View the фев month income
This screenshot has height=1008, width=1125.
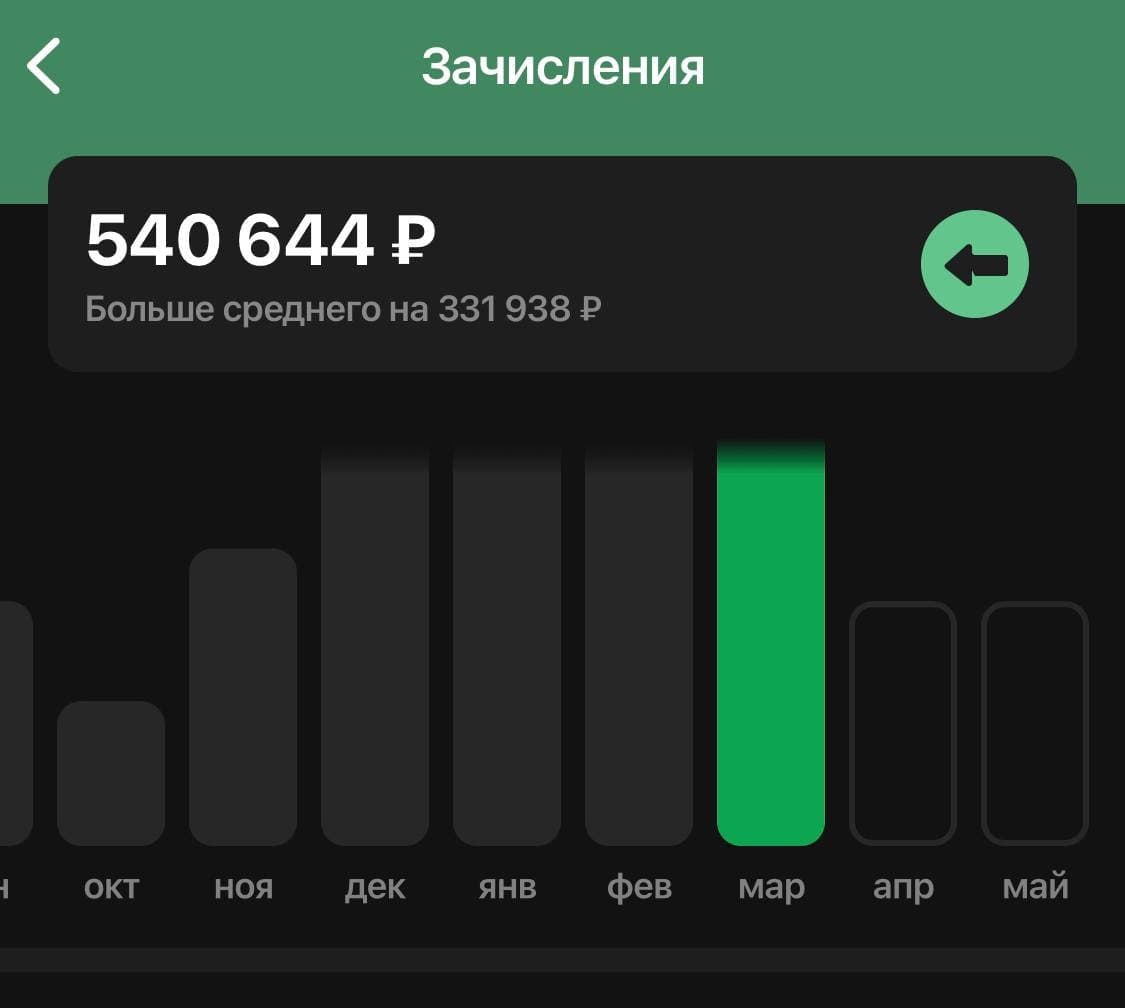coord(639,645)
